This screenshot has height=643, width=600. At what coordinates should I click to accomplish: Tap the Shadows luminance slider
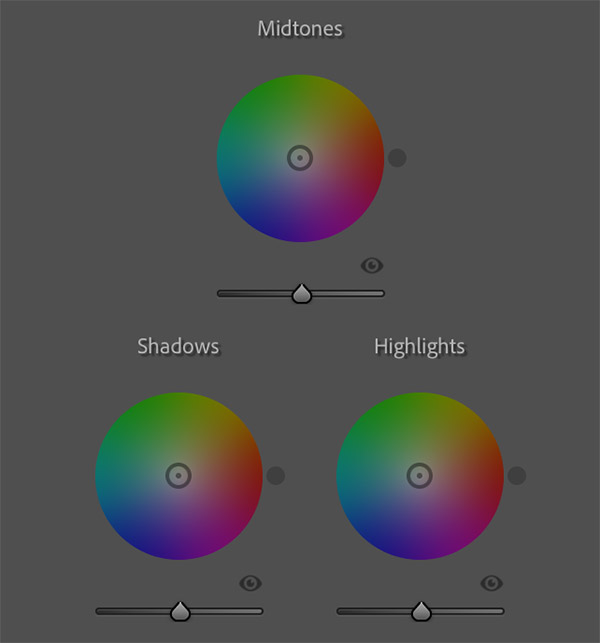point(180,611)
